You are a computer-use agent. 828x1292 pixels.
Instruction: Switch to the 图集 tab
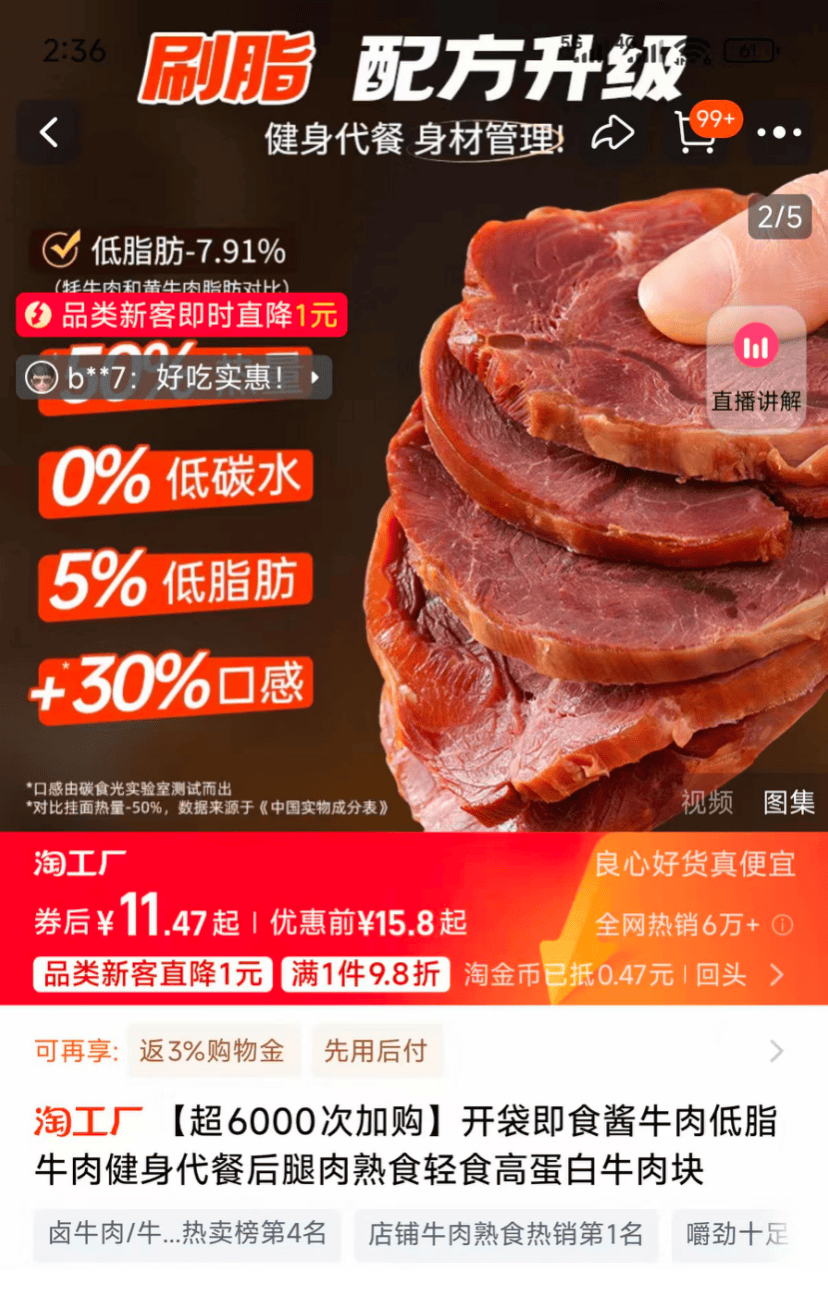point(789,801)
